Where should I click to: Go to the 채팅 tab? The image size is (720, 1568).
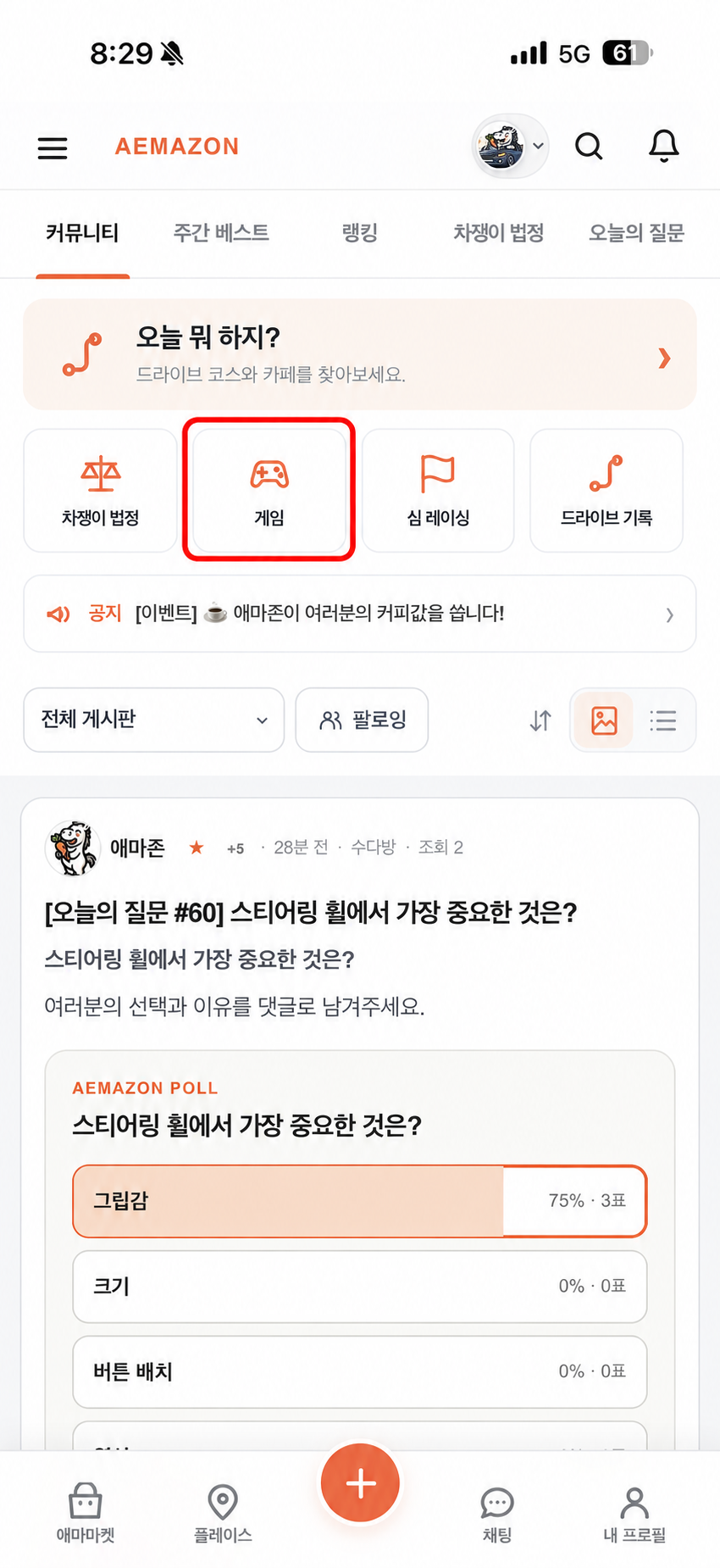(x=497, y=1514)
